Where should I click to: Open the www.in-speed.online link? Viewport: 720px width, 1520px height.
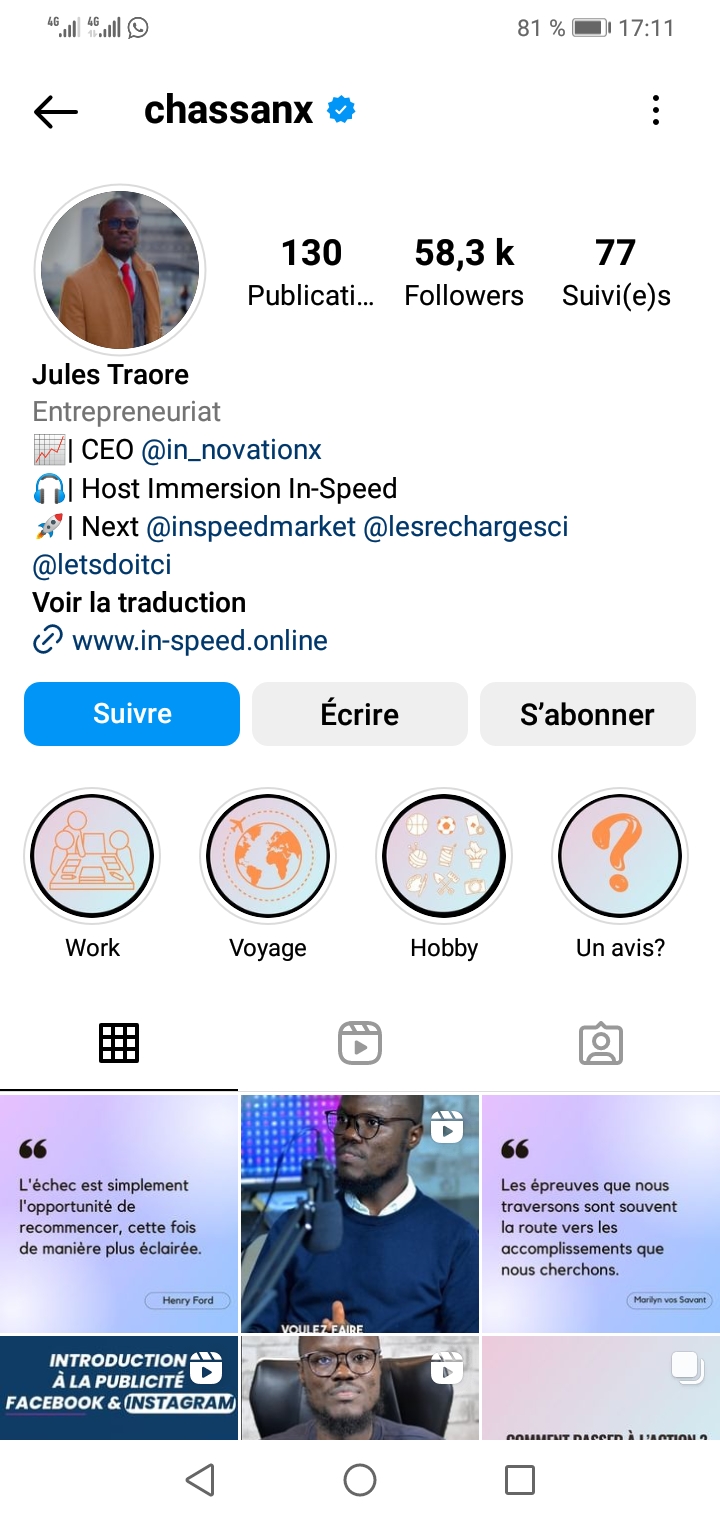click(x=199, y=640)
